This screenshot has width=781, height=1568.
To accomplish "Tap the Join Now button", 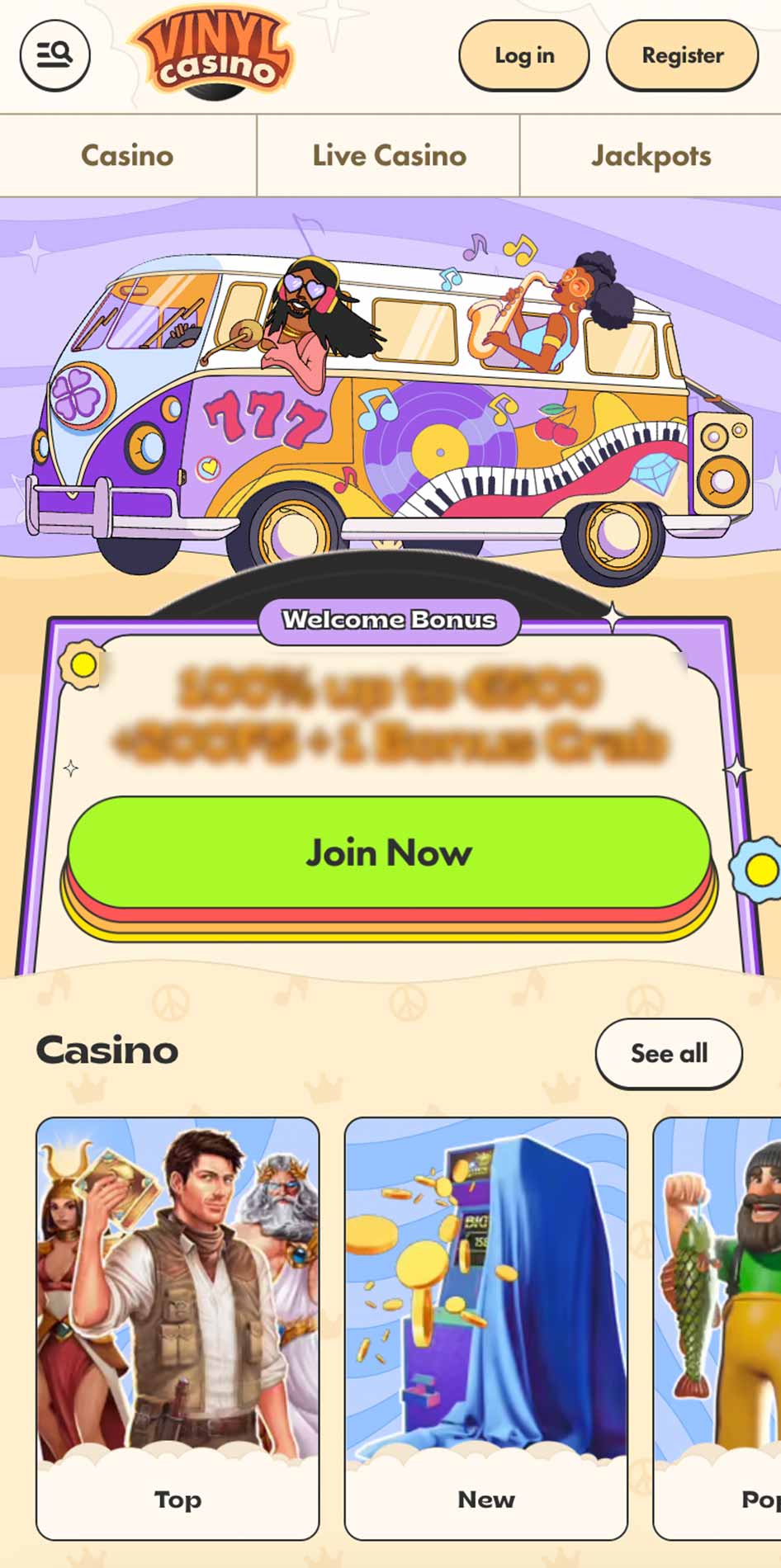I will (389, 853).
